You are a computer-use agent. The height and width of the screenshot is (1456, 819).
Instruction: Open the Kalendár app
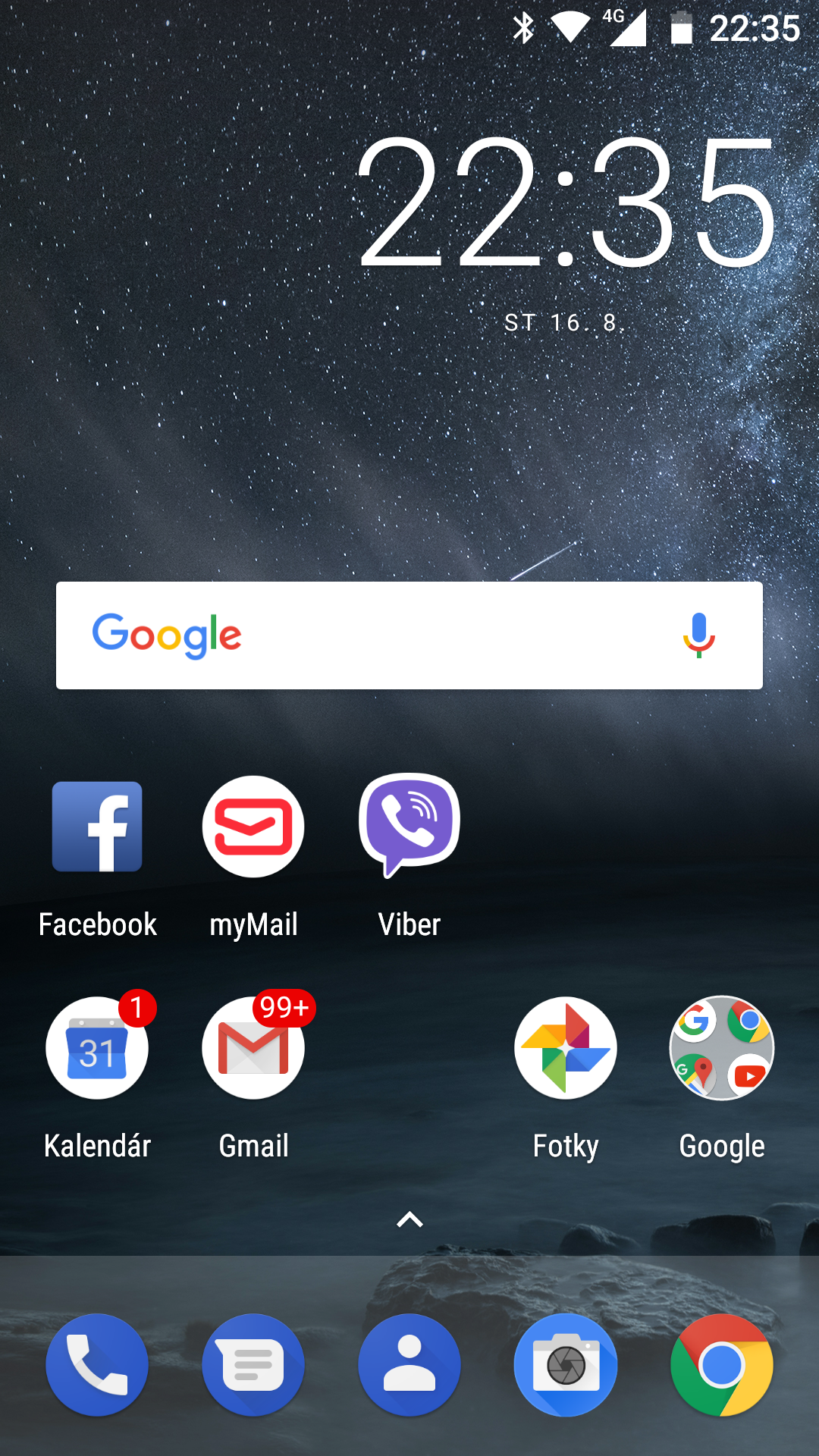[x=97, y=1048]
